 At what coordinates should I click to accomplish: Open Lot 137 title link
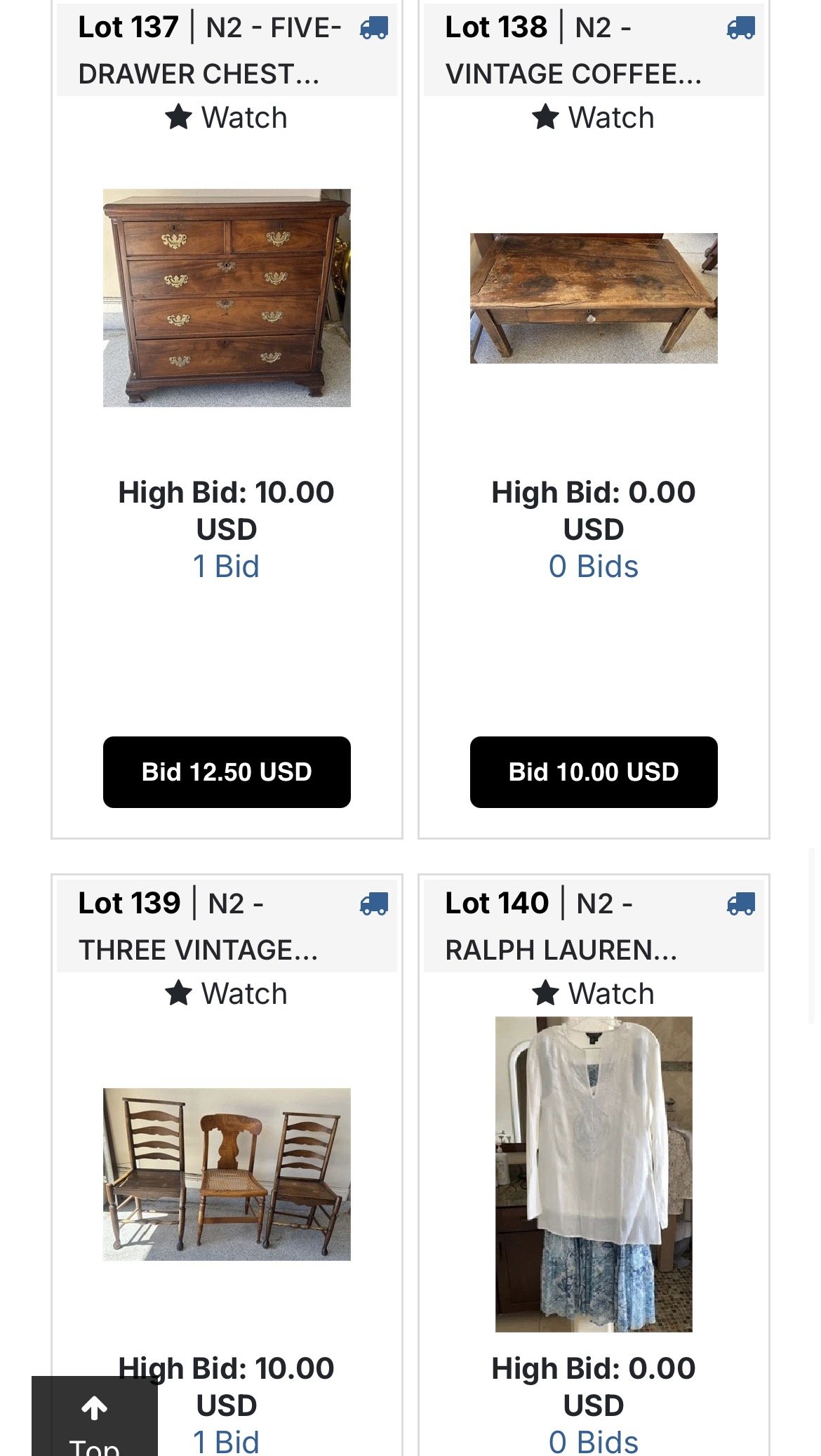pos(211,51)
